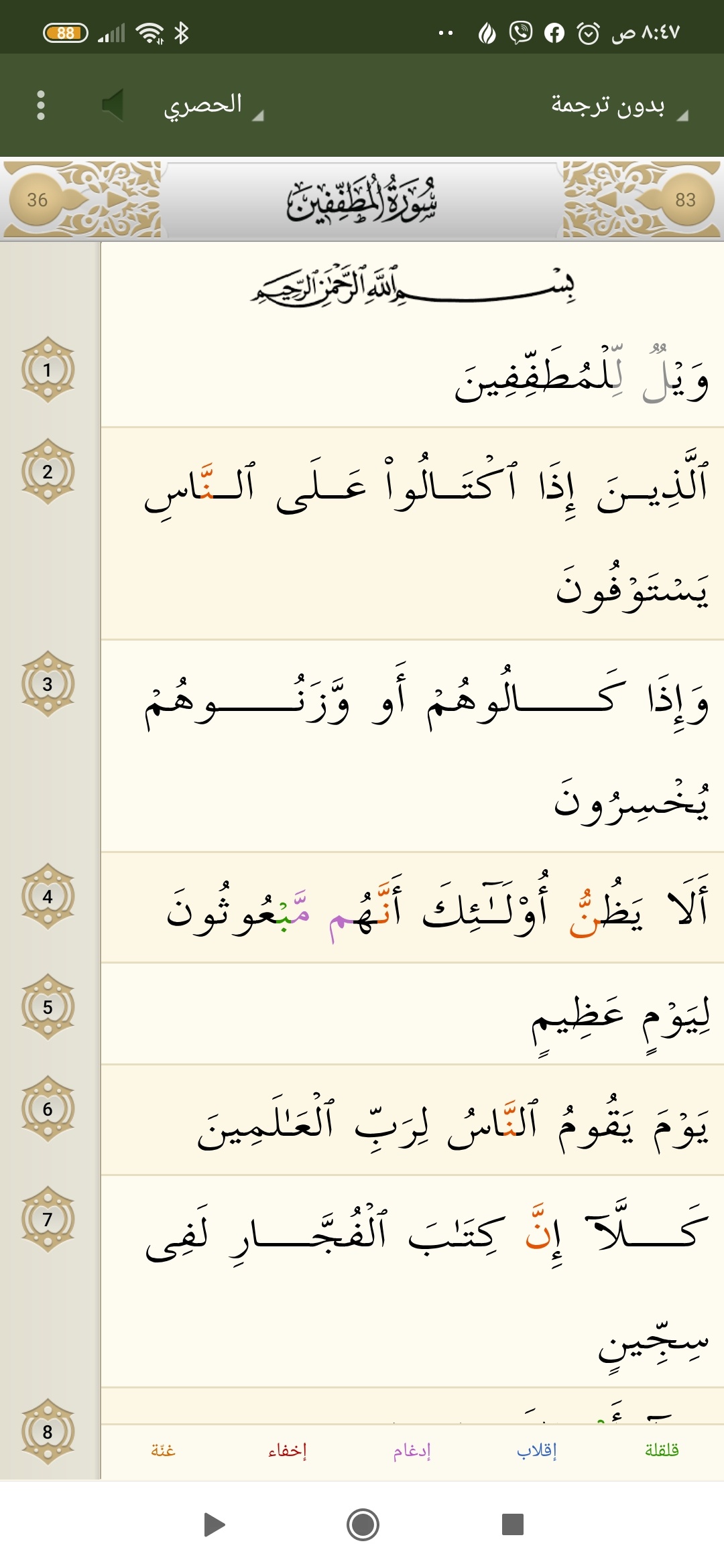Select verse number 6 marker
This screenshot has width=724, height=1568.
pyautogui.click(x=48, y=1109)
